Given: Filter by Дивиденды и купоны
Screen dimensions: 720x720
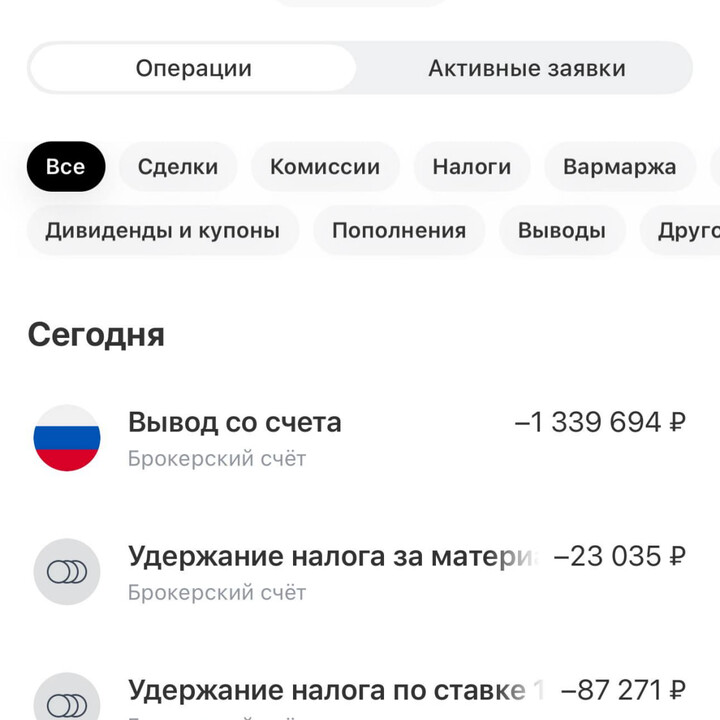Looking at the screenshot, I should 162,231.
